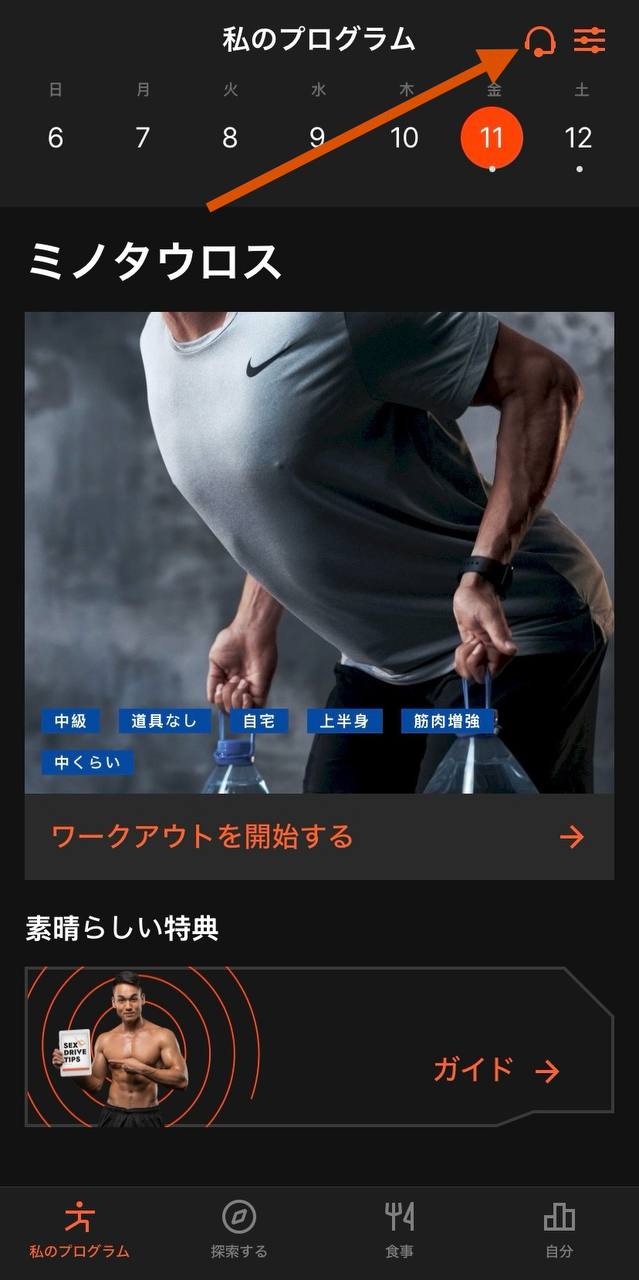This screenshot has width=639, height=1280.
Task: Select Friday the 11th in calendar
Action: click(491, 138)
